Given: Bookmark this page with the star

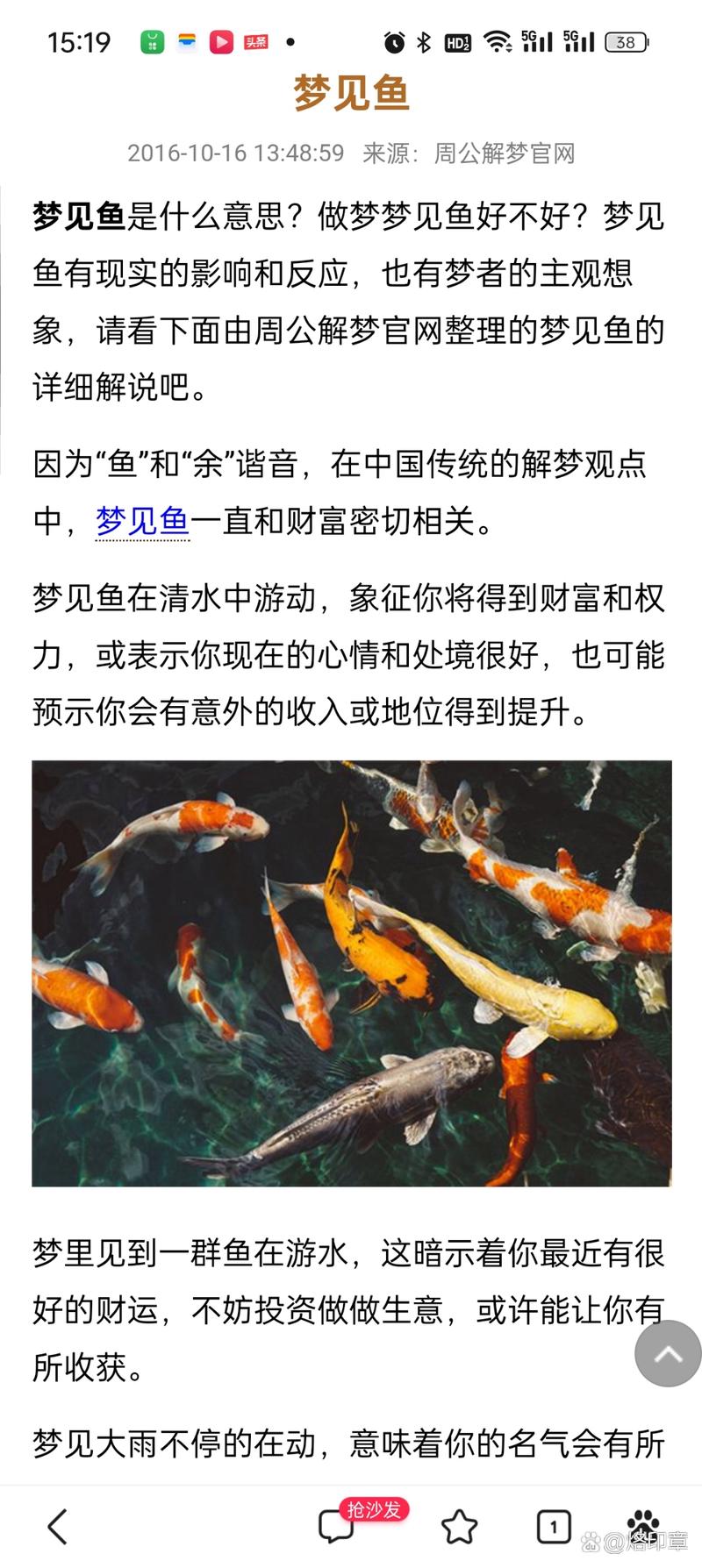Looking at the screenshot, I should pos(458,1527).
